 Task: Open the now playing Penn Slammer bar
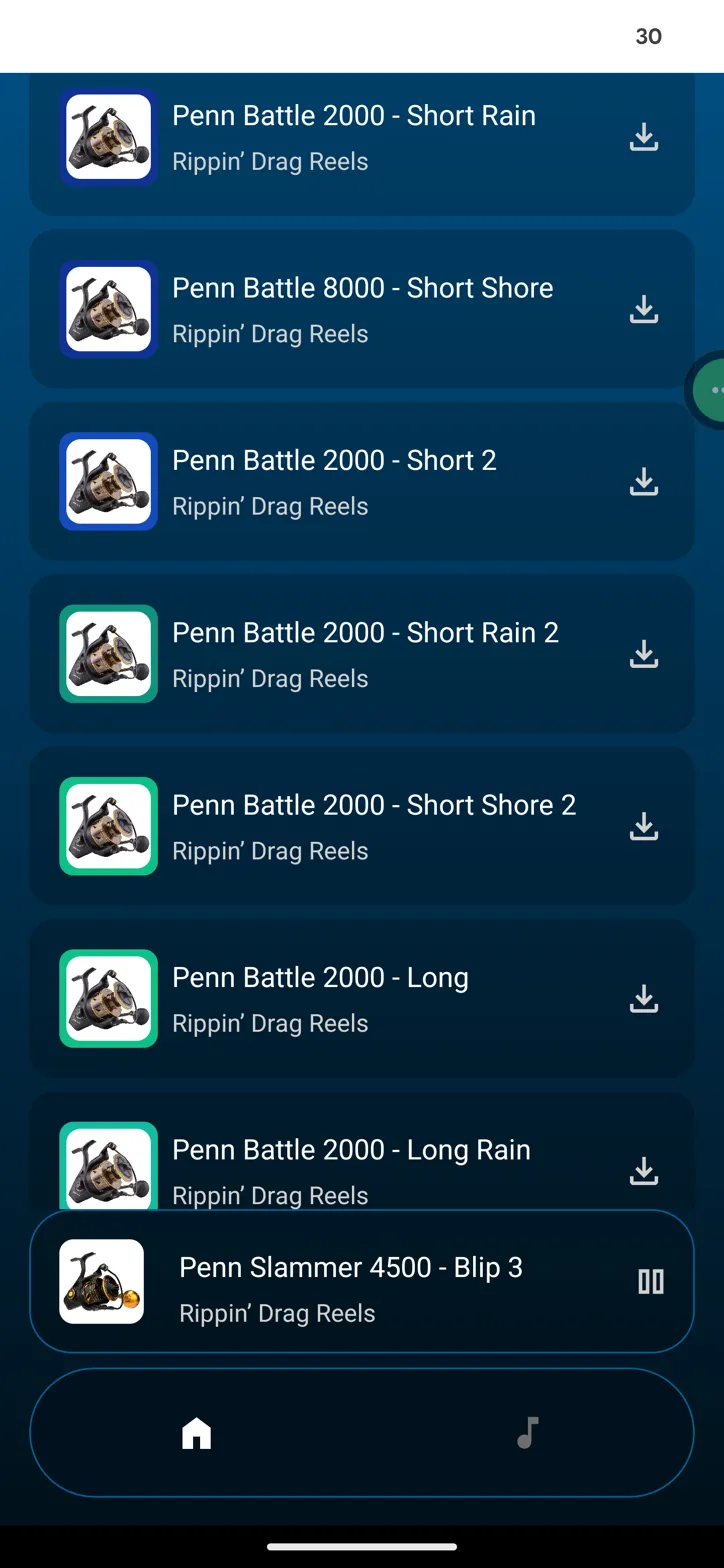(350, 1282)
